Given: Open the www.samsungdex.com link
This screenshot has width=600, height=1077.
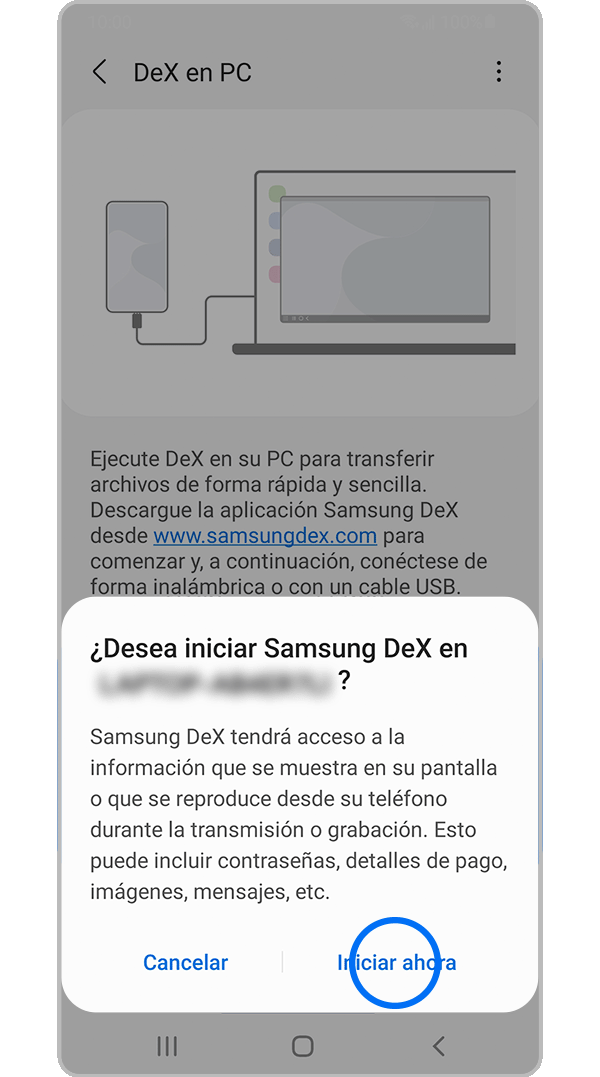Looking at the screenshot, I should pos(265,536).
